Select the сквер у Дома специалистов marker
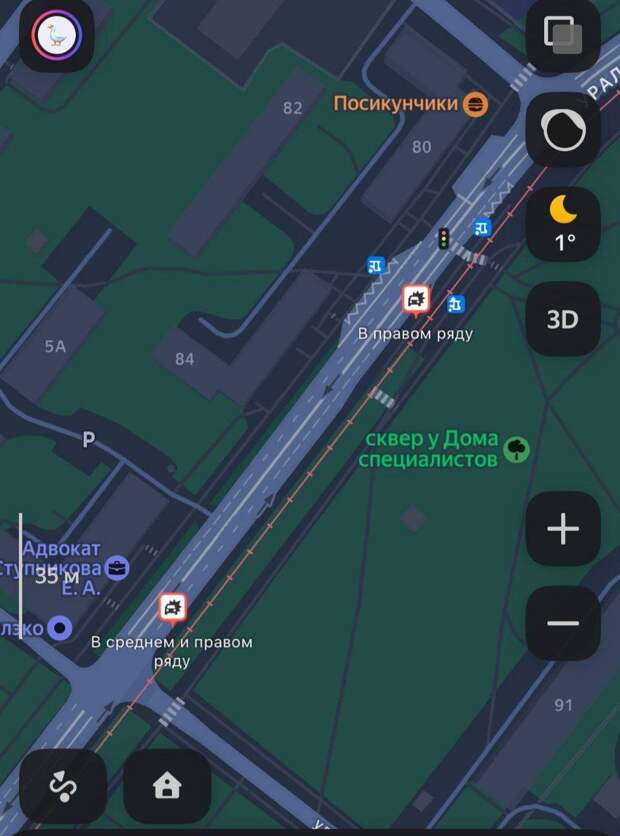Screen dimensions: 620x836 pyautogui.click(x=516, y=450)
